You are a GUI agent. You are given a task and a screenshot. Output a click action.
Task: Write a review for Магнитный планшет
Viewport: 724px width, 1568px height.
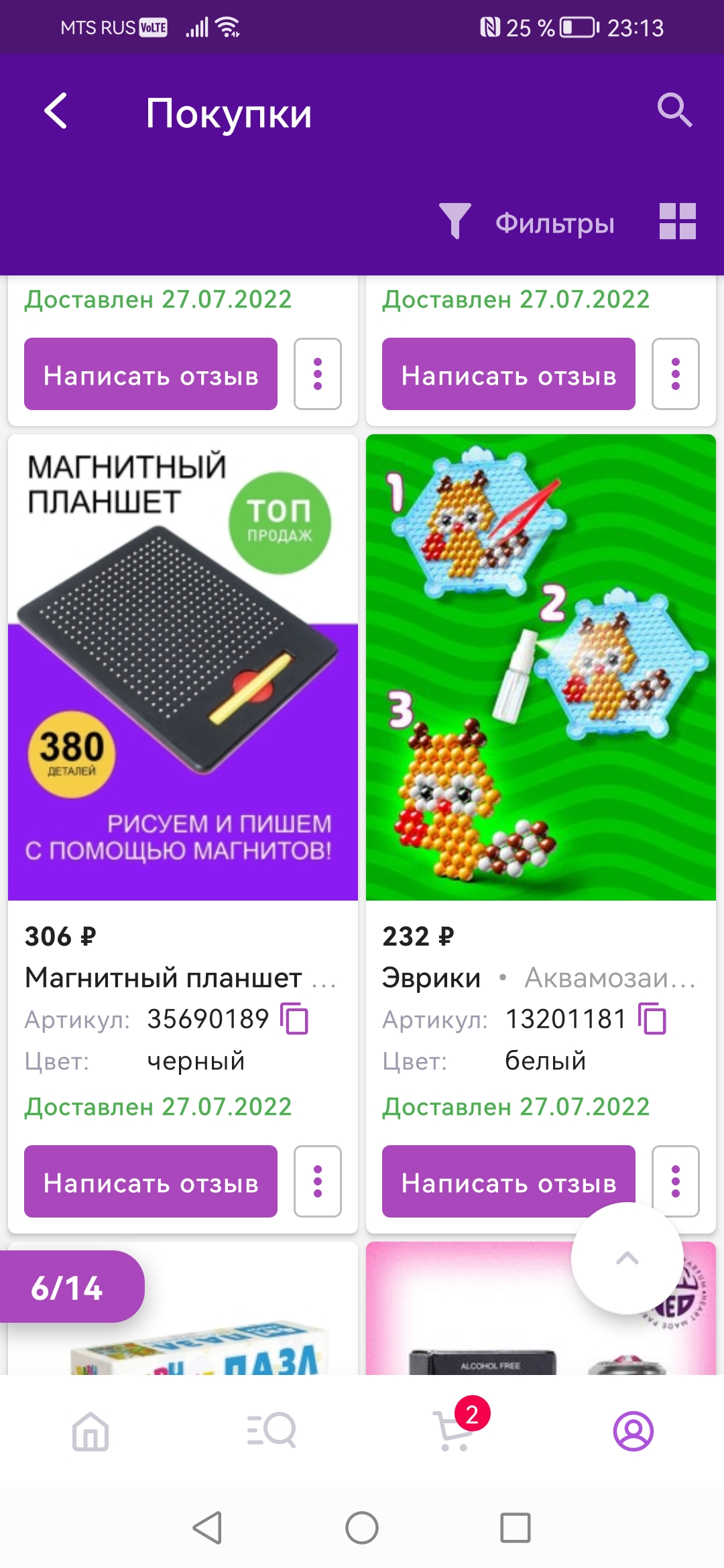point(151,1181)
